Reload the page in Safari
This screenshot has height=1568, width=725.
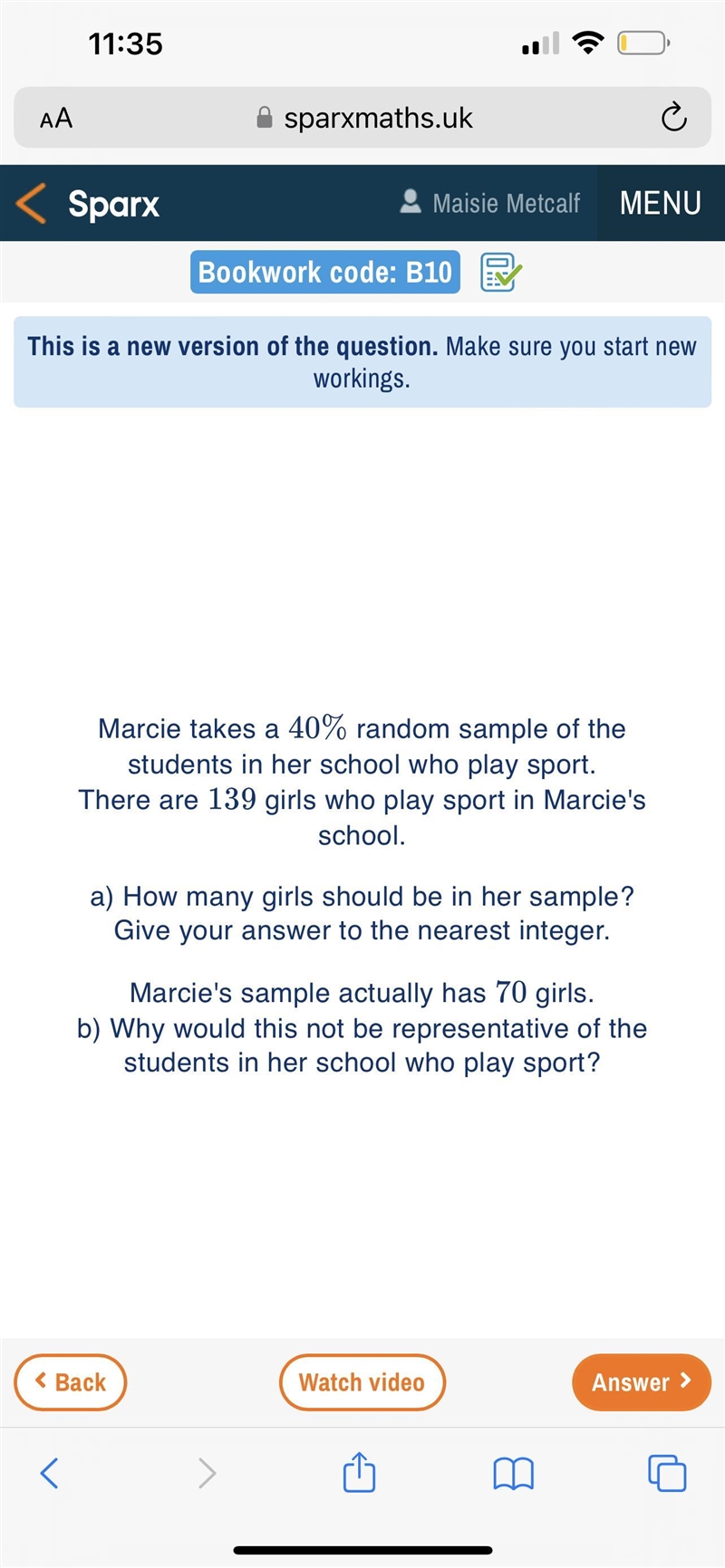[673, 118]
